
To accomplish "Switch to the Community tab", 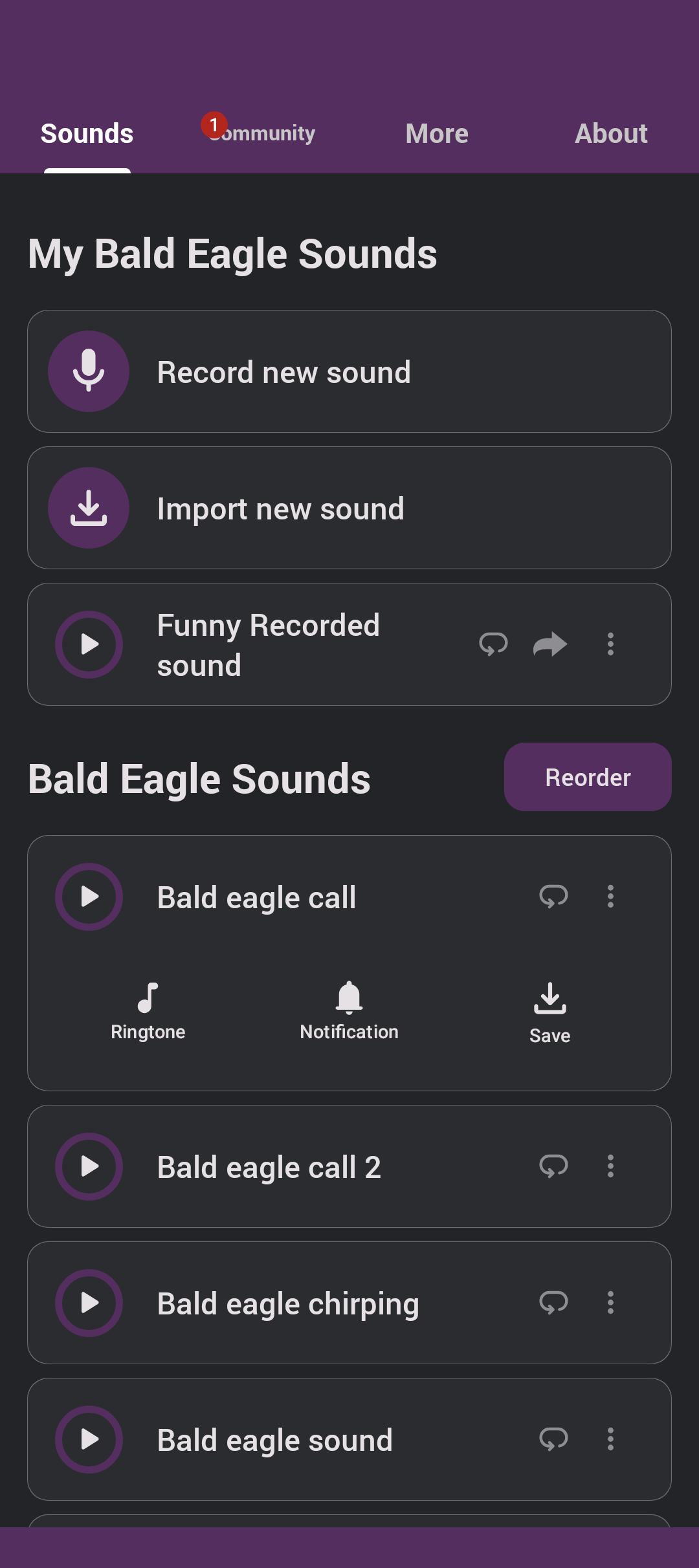I will click(x=261, y=133).
